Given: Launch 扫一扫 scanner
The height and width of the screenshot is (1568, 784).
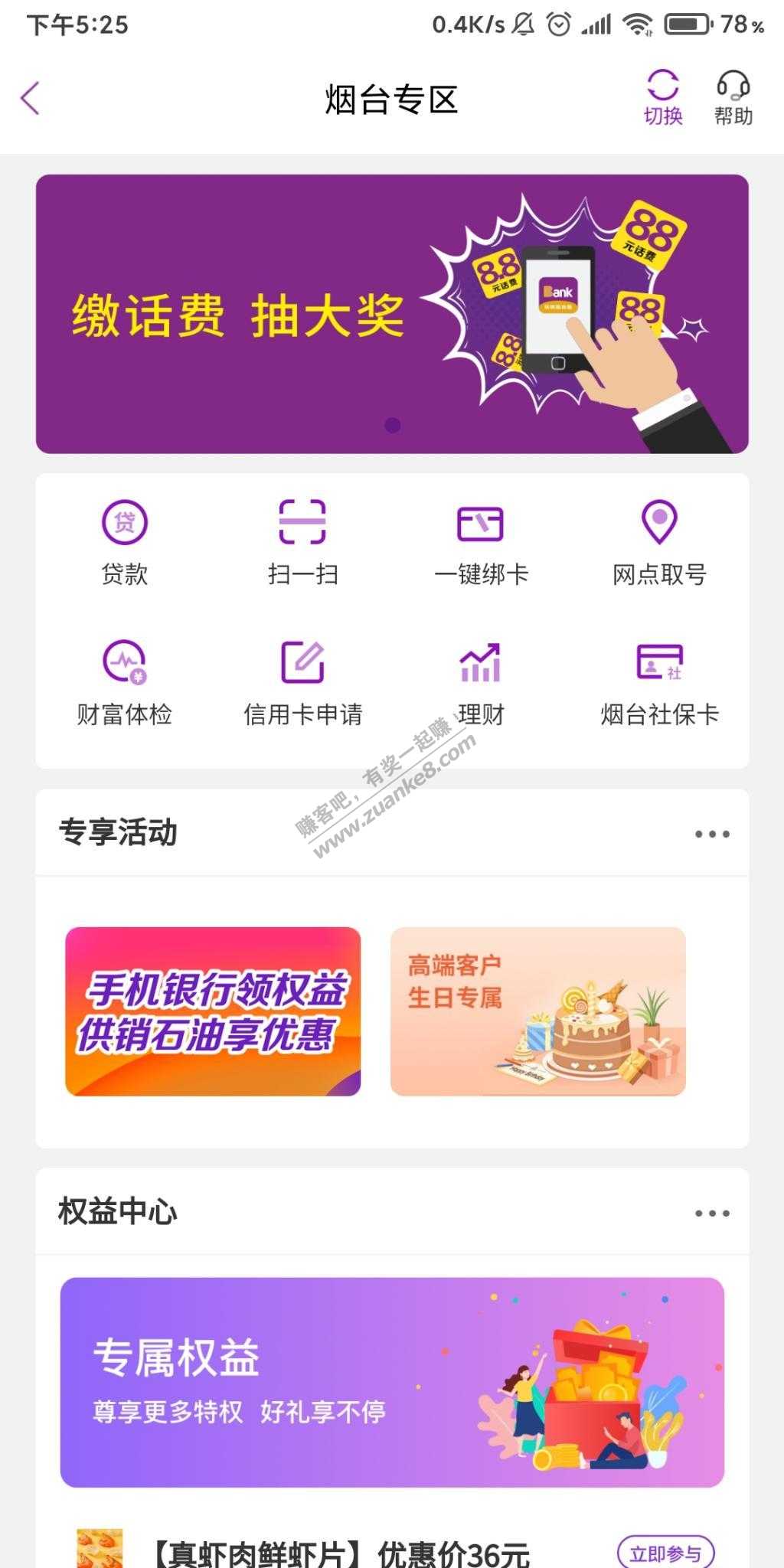Looking at the screenshot, I should coord(302,541).
